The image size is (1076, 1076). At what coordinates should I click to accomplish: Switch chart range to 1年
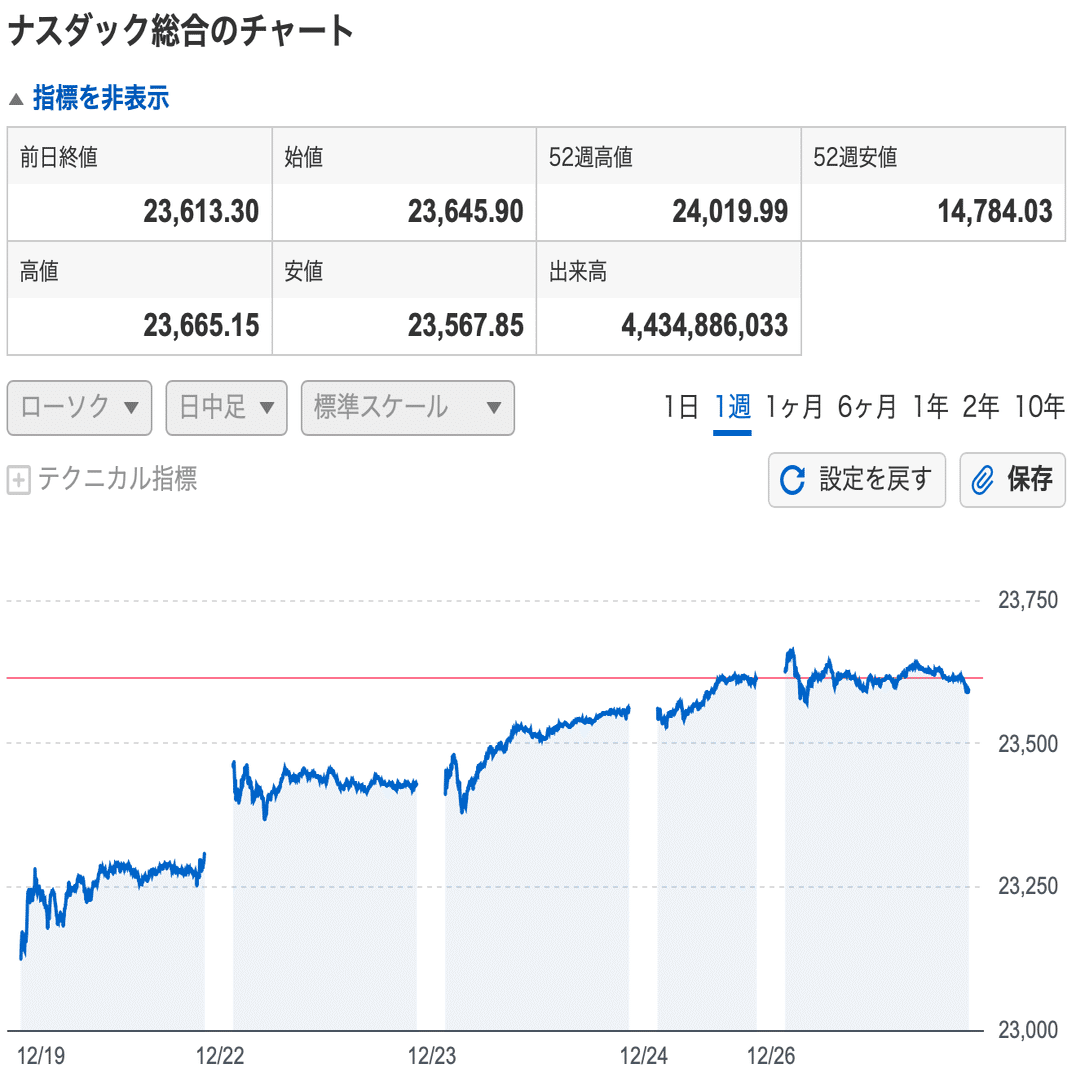[x=930, y=407]
